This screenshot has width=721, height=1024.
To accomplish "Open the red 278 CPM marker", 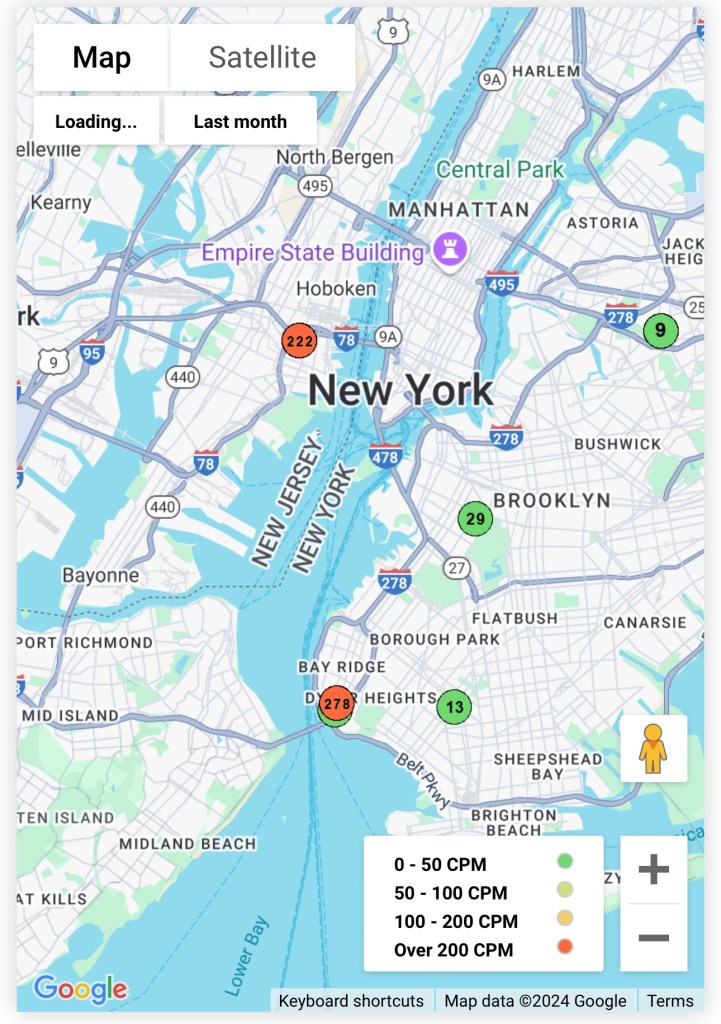I will click(338, 703).
